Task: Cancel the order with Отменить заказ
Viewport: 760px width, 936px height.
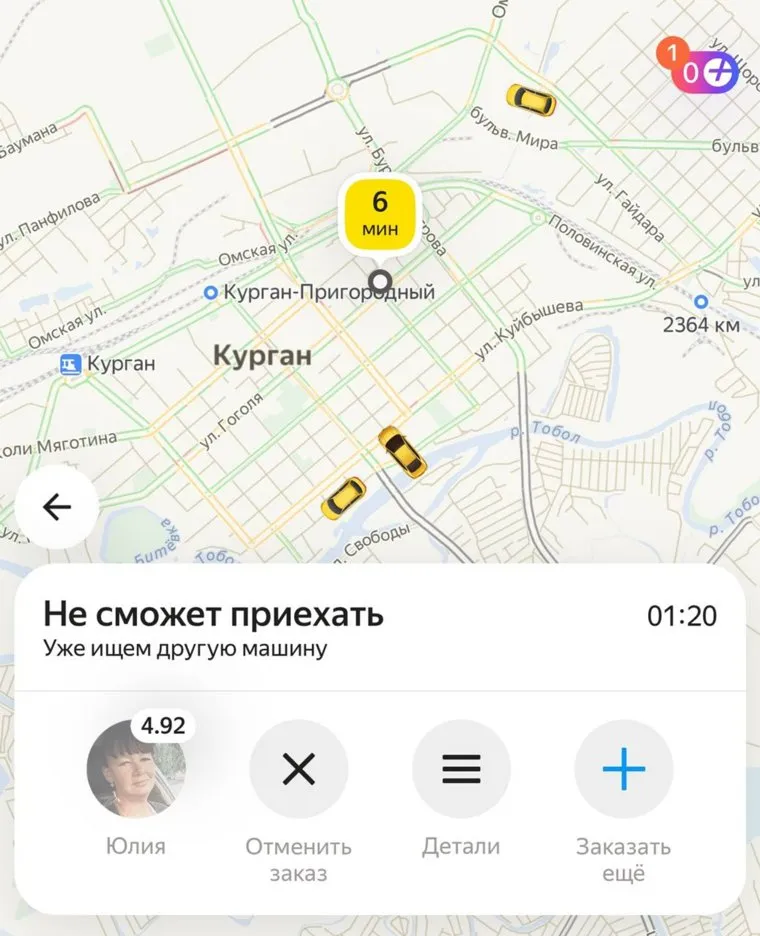Action: pos(298,770)
